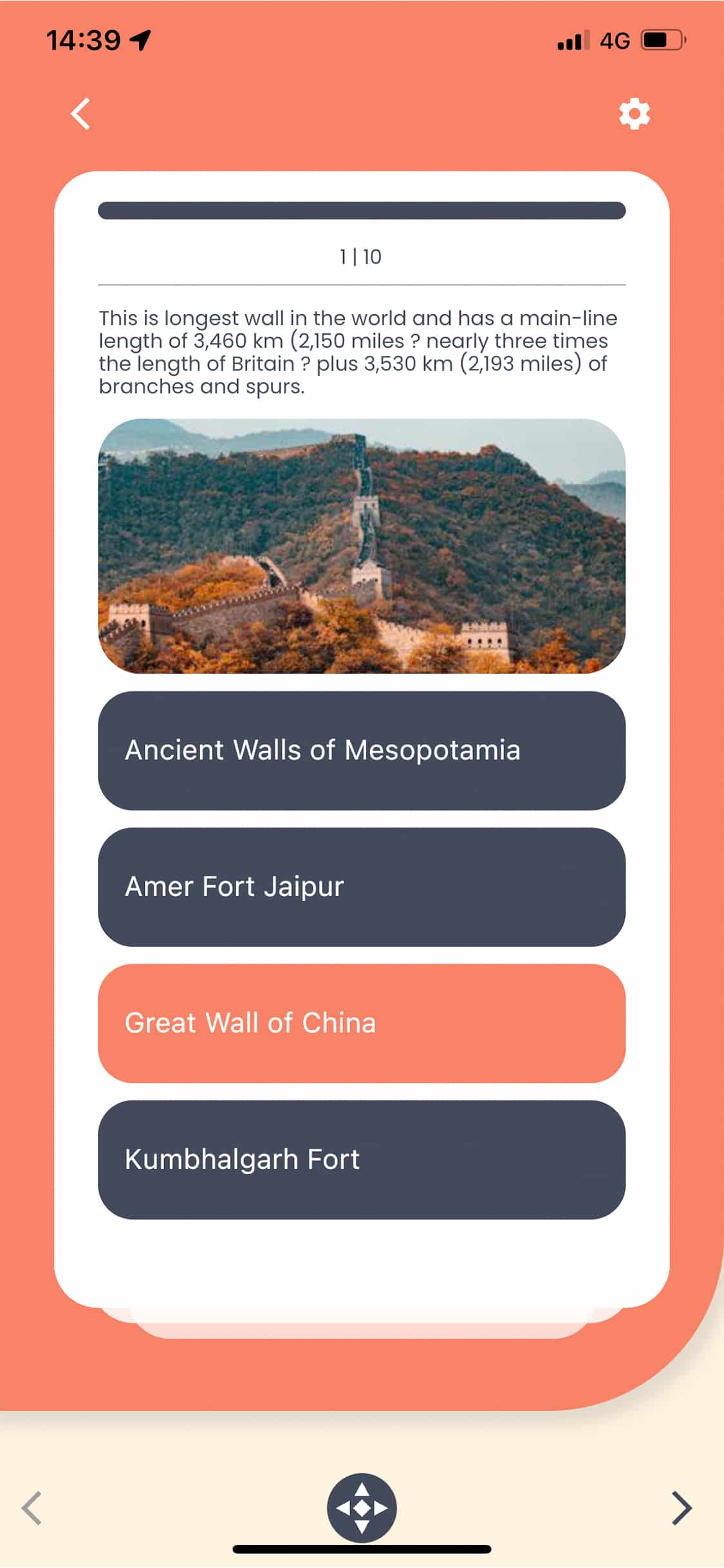Pick the Great Wall of China answer

tap(361, 1023)
